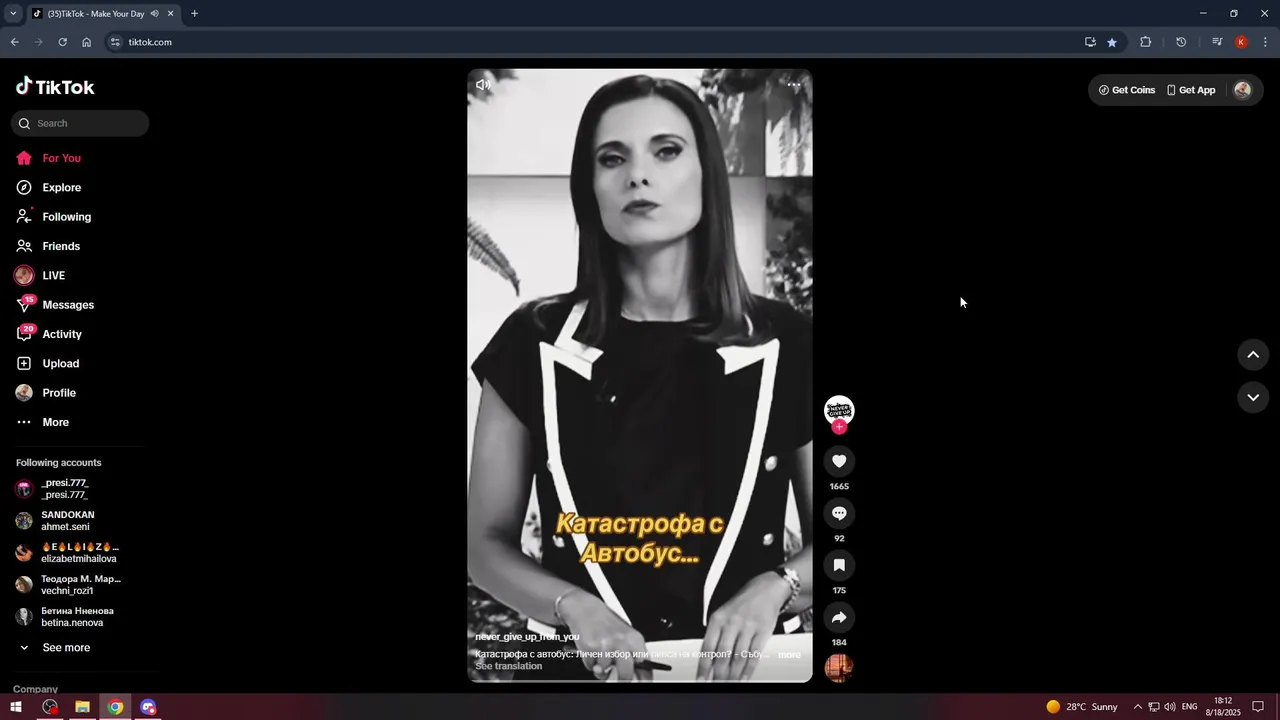Open the video's three-dot options menu
This screenshot has width=1280, height=720.
click(794, 85)
